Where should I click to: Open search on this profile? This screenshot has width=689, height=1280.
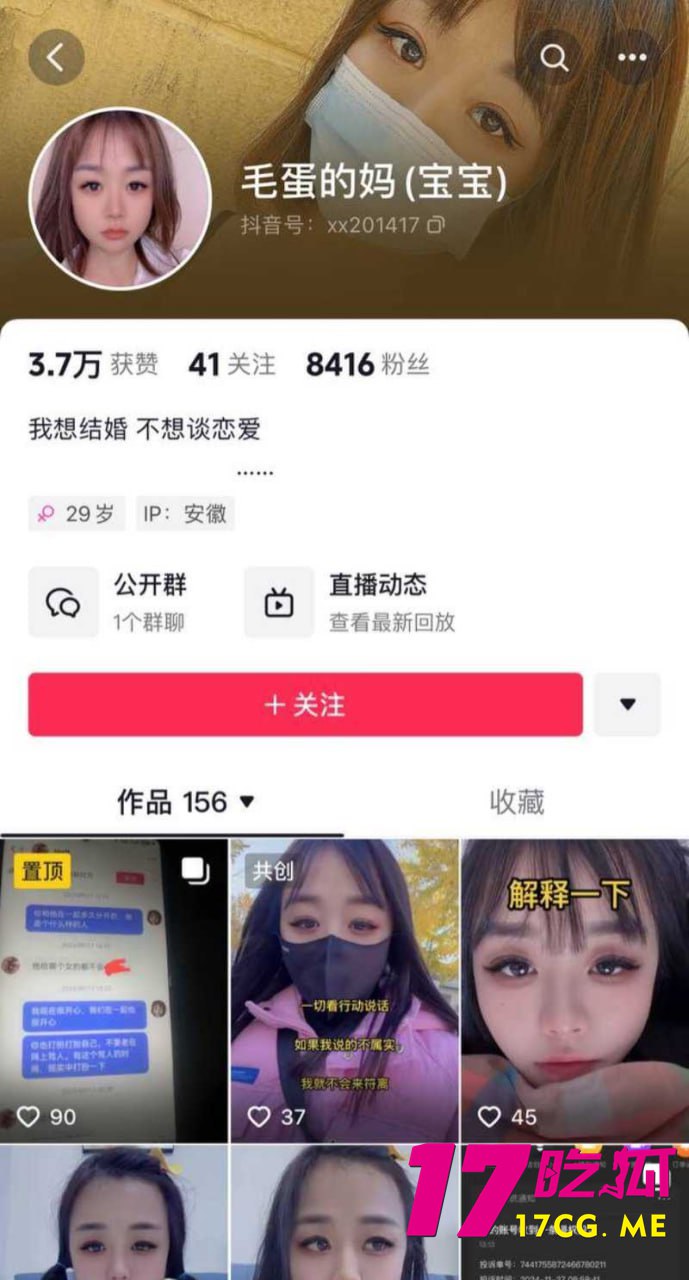tap(554, 57)
